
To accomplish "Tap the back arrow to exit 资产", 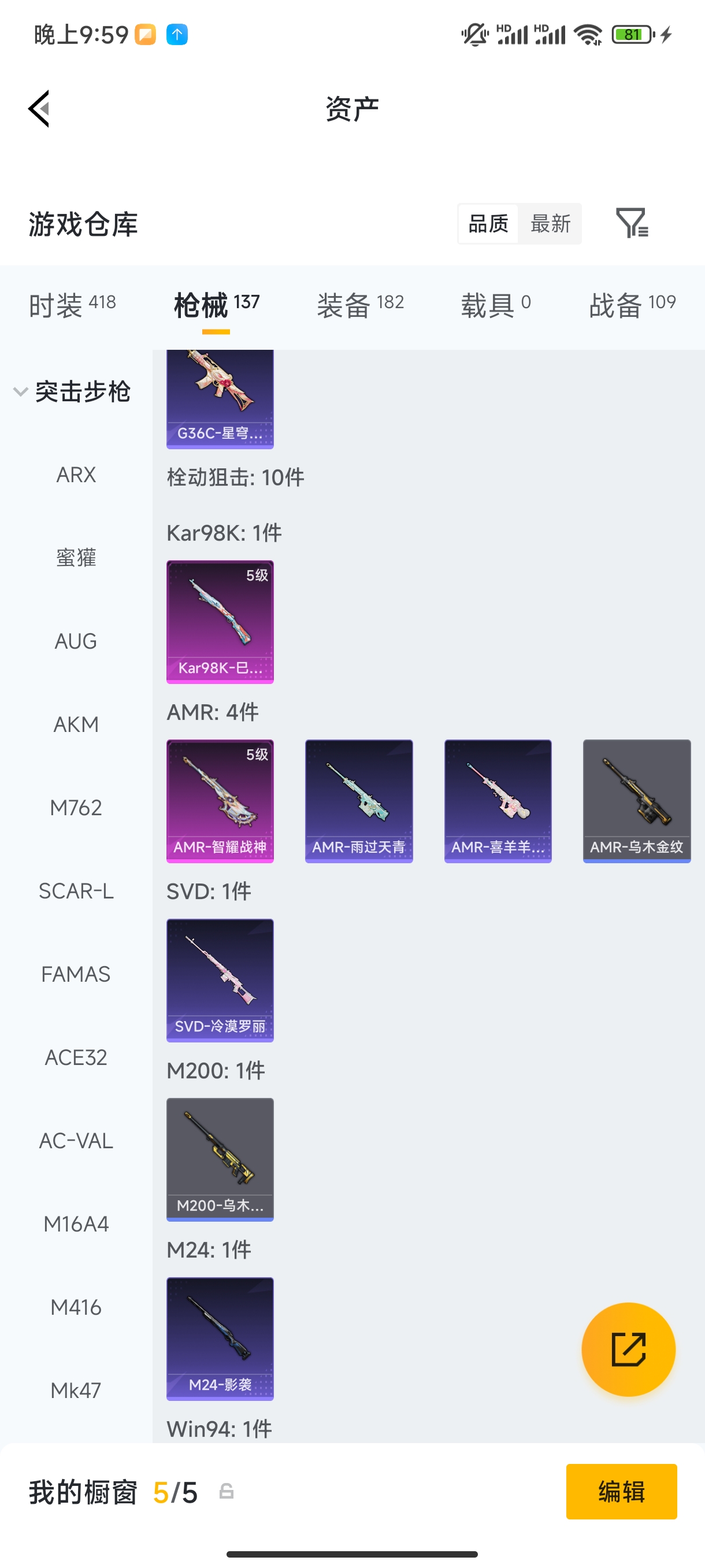I will coord(38,108).
